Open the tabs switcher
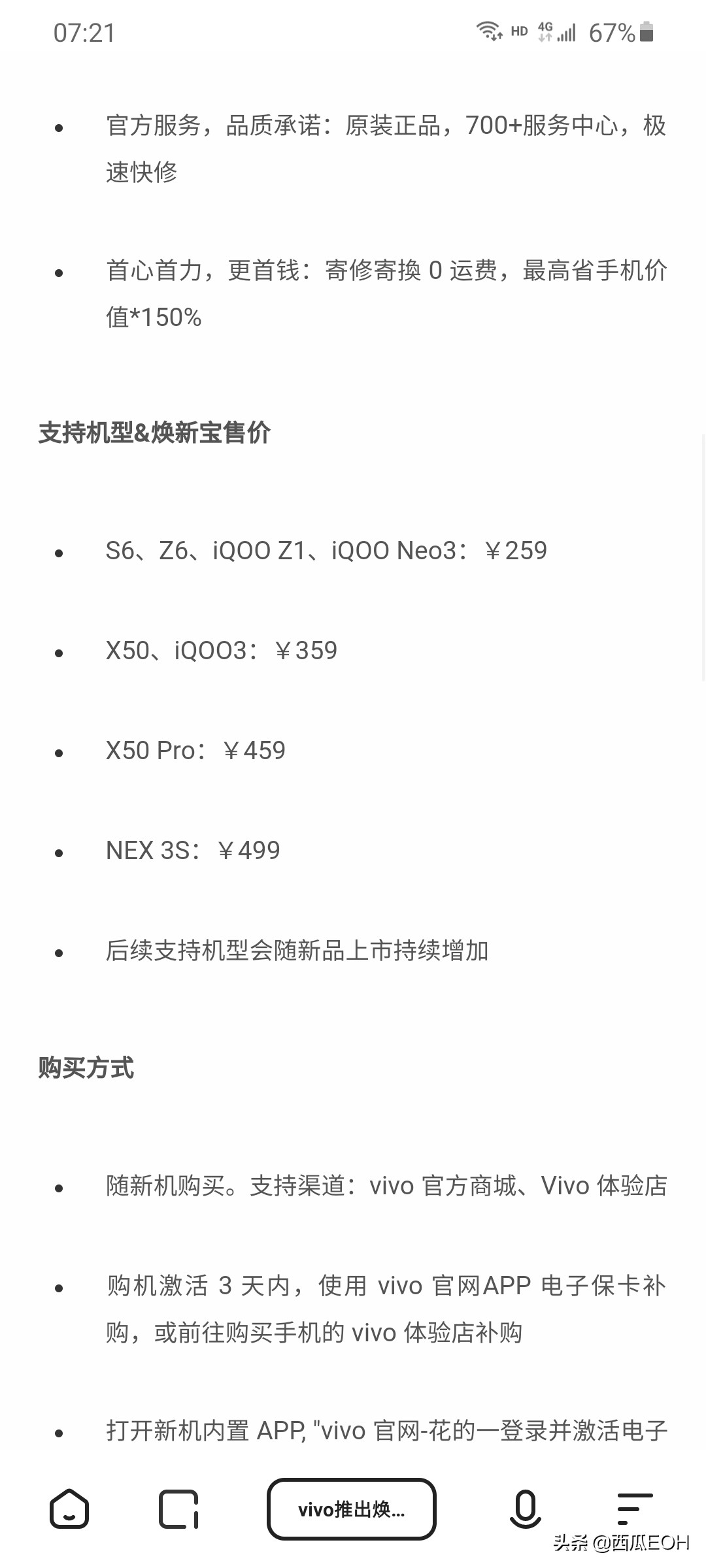The width and height of the screenshot is (706, 1568). pos(178,1509)
